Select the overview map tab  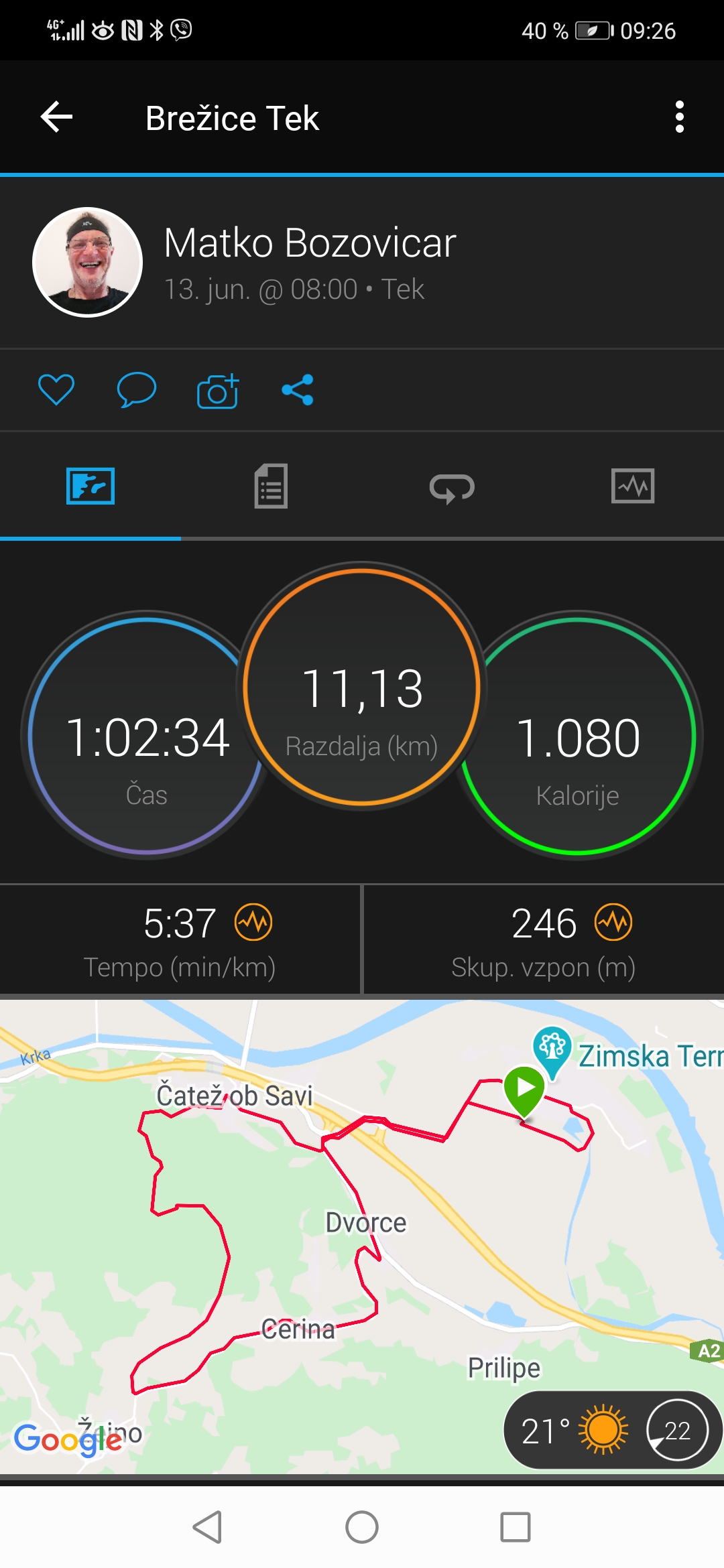(x=90, y=486)
